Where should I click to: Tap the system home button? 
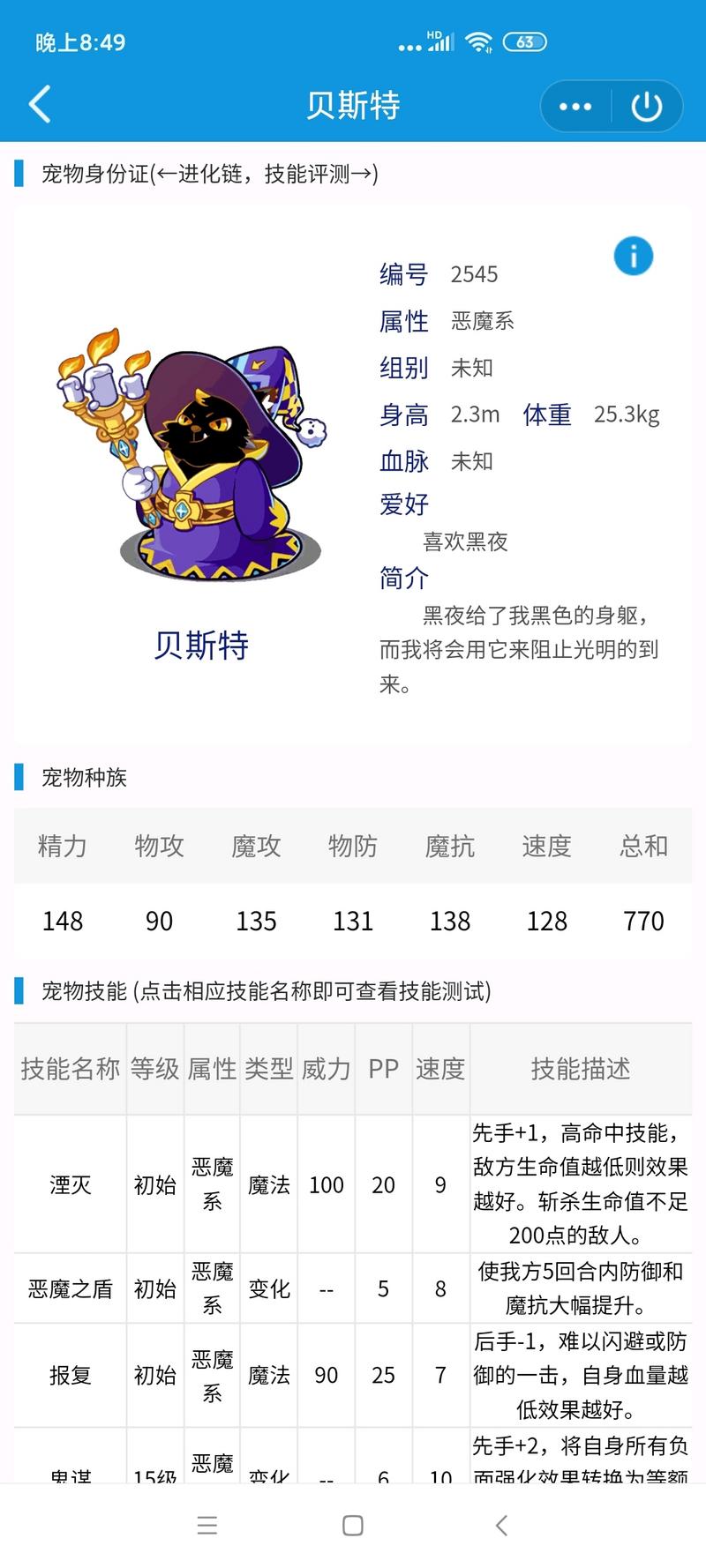(x=353, y=1526)
